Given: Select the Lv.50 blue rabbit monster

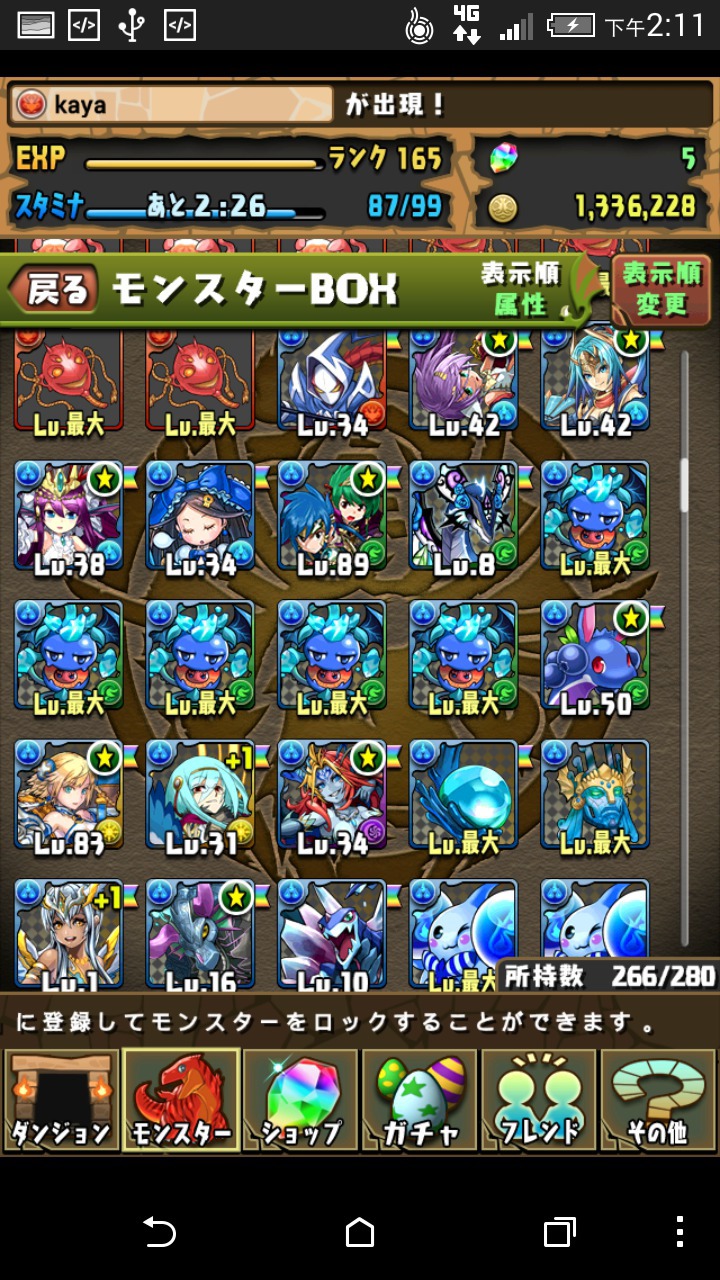Looking at the screenshot, I should (596, 659).
